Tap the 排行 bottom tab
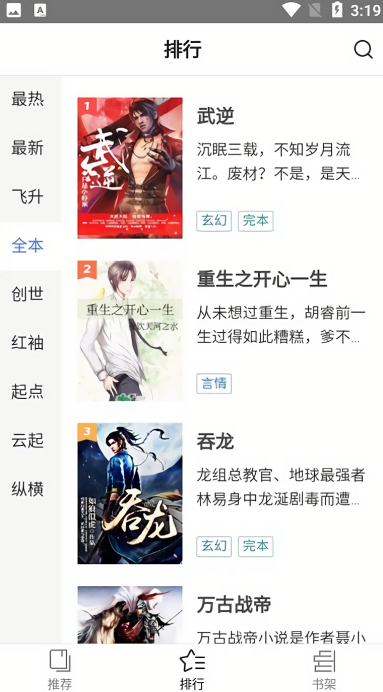This screenshot has height=692, width=383. point(192,669)
